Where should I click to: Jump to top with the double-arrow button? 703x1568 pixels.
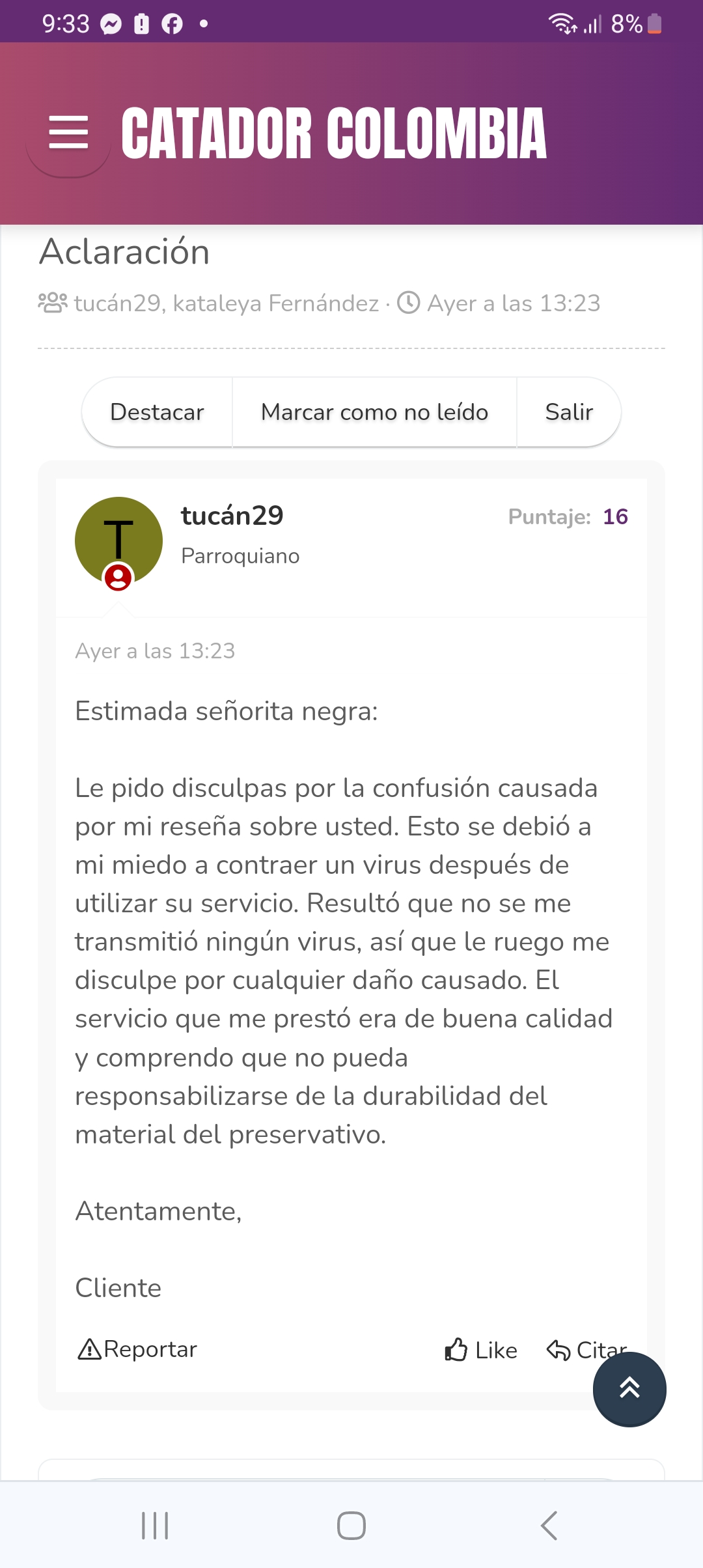coord(629,1388)
